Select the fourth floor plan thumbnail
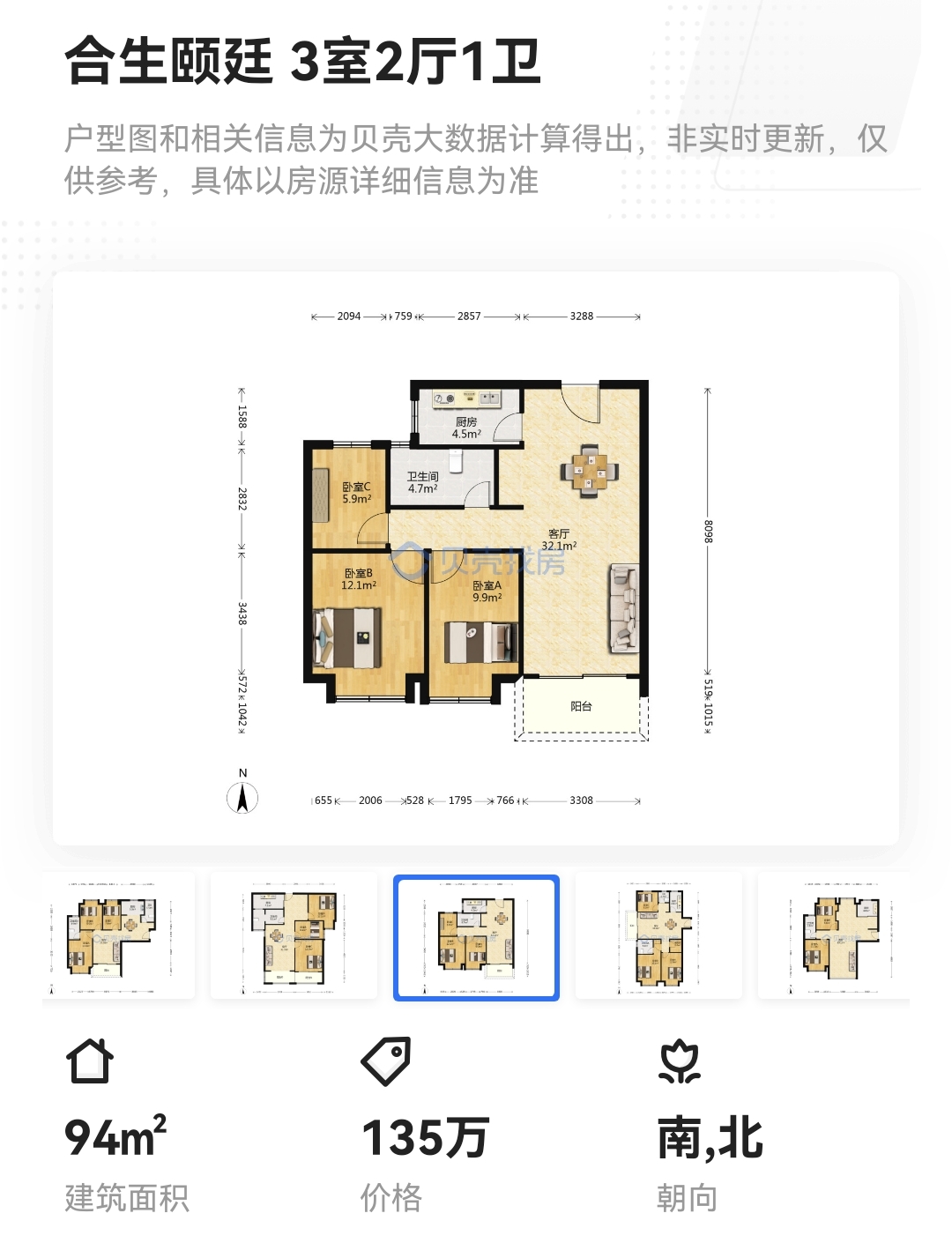 tap(658, 936)
